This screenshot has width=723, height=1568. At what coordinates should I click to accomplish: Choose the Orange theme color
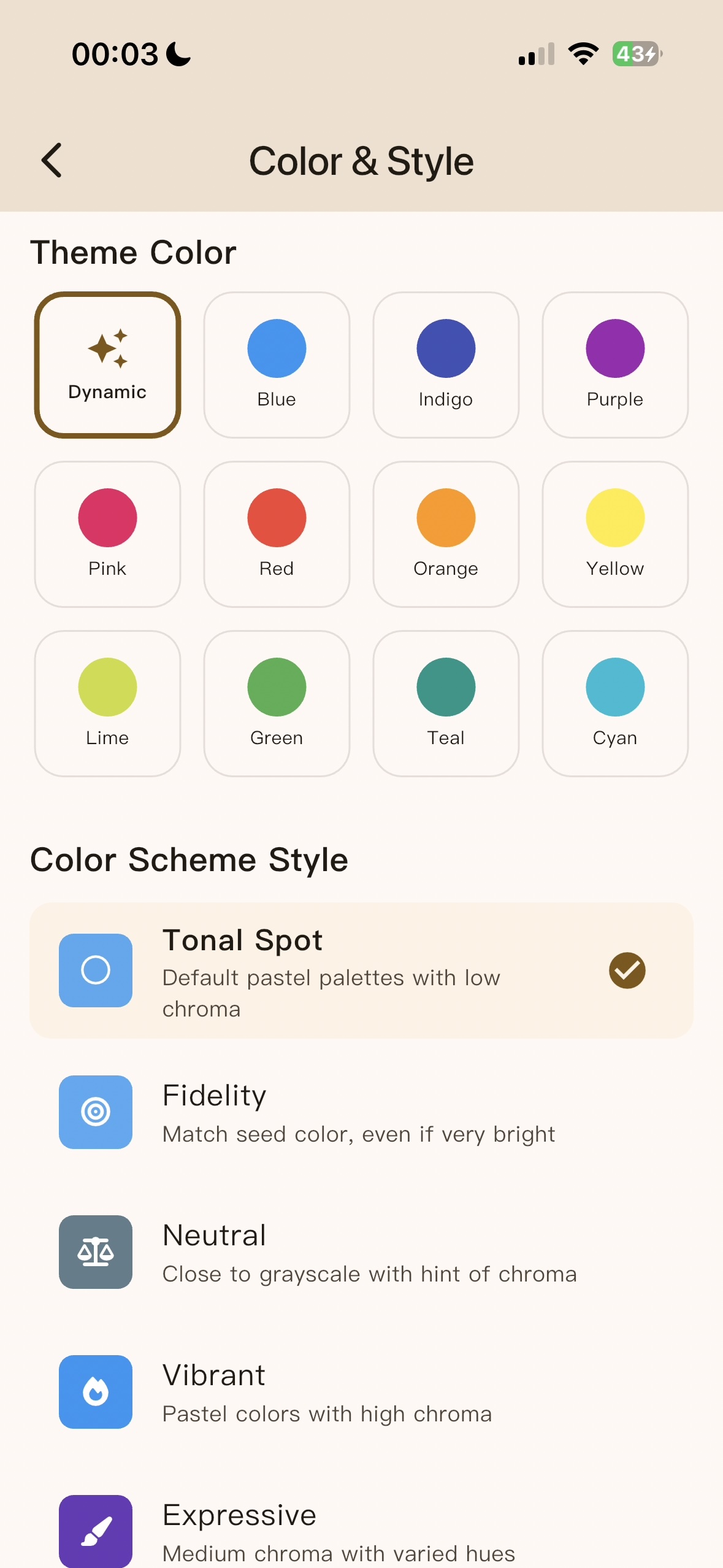pos(446,534)
